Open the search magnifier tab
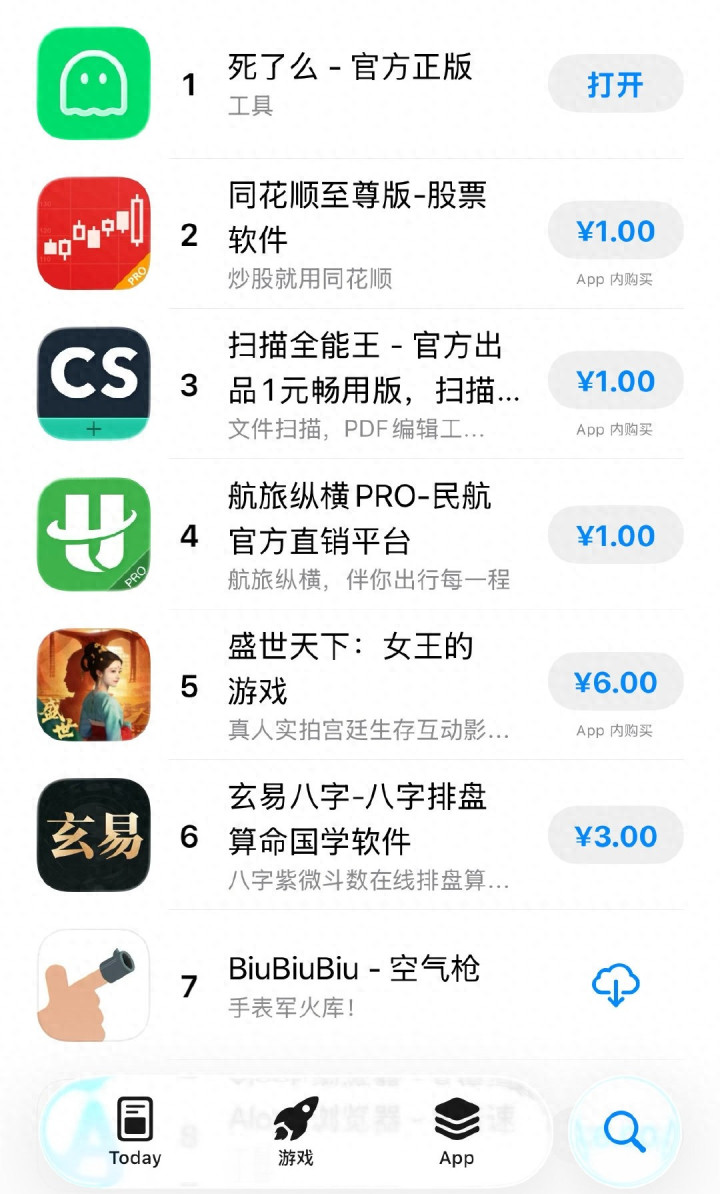 tap(624, 1132)
